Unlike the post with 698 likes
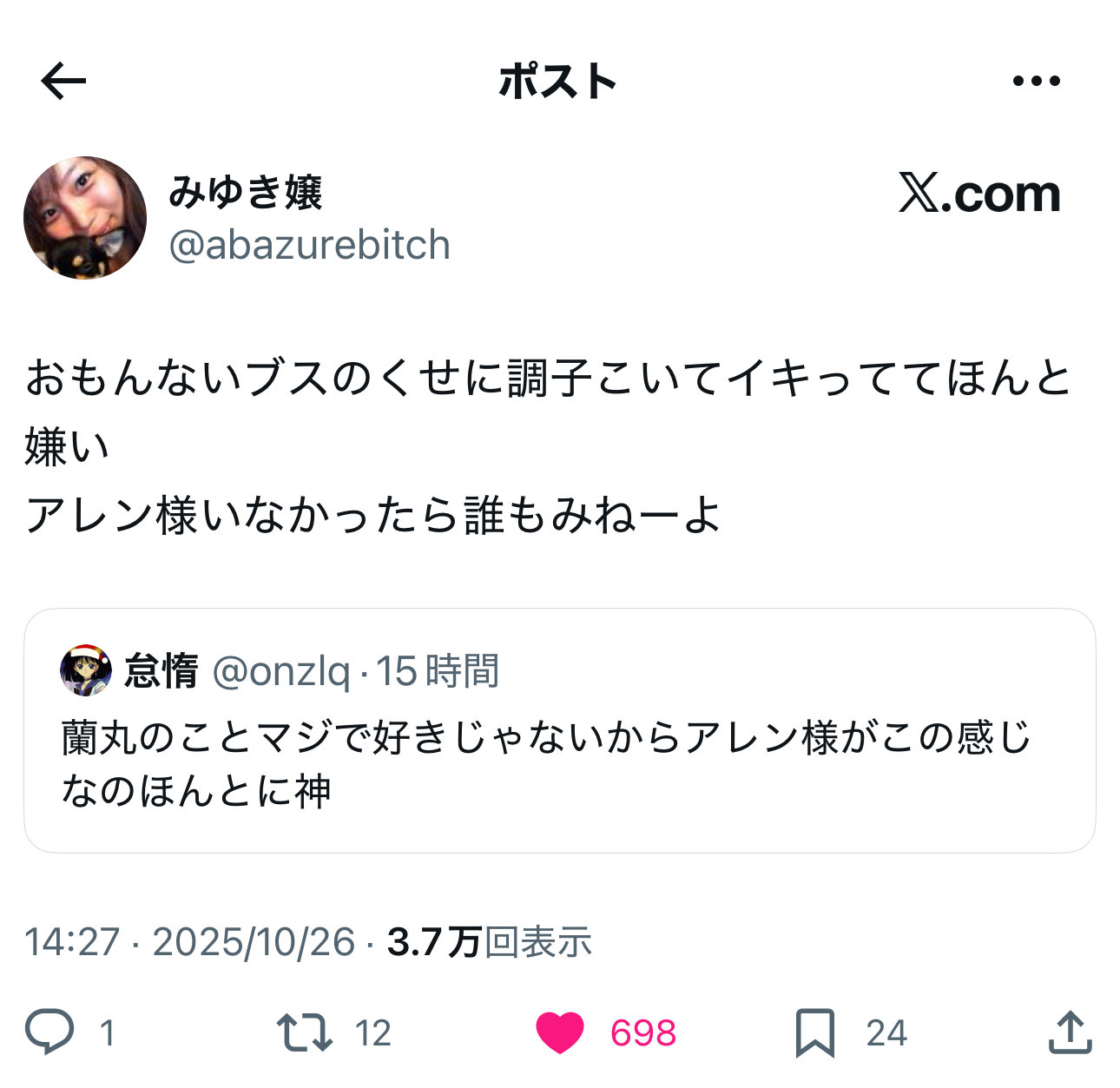 pos(560,1032)
